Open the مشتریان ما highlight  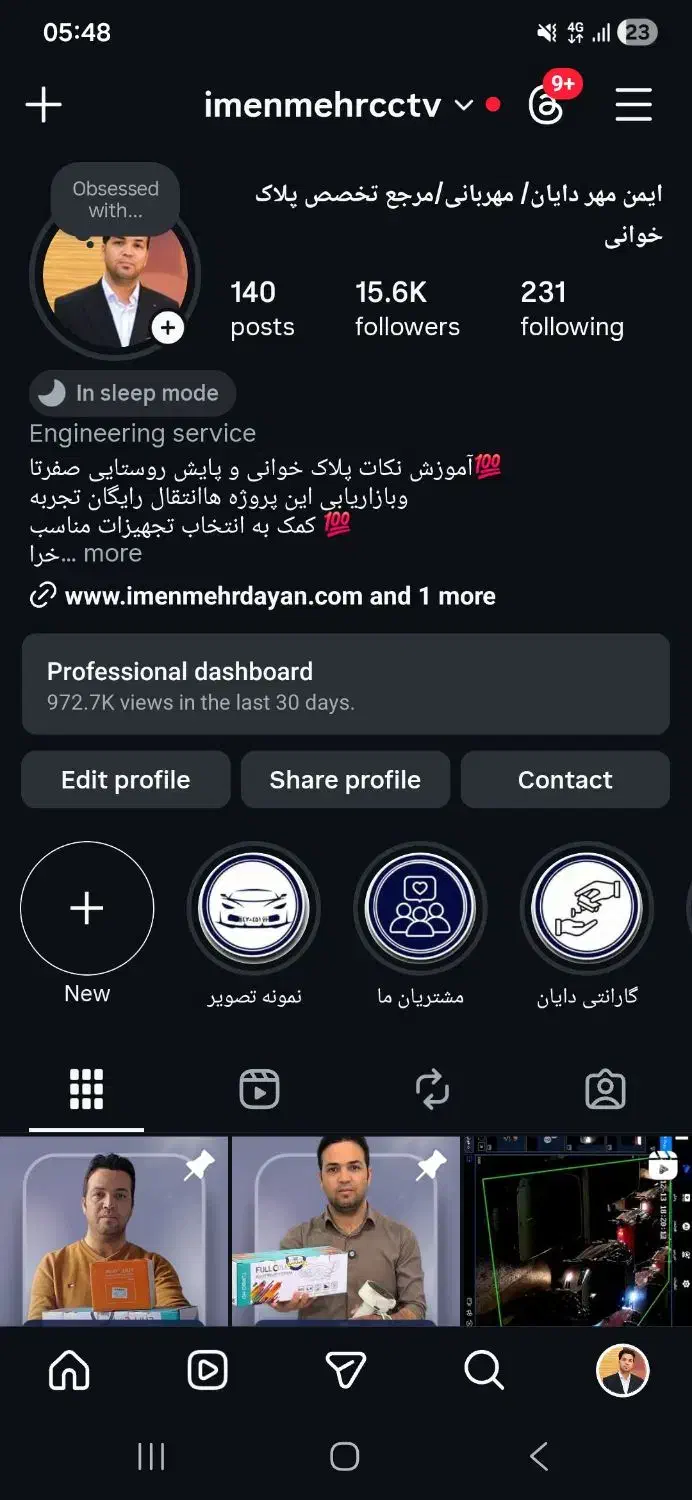coord(420,908)
